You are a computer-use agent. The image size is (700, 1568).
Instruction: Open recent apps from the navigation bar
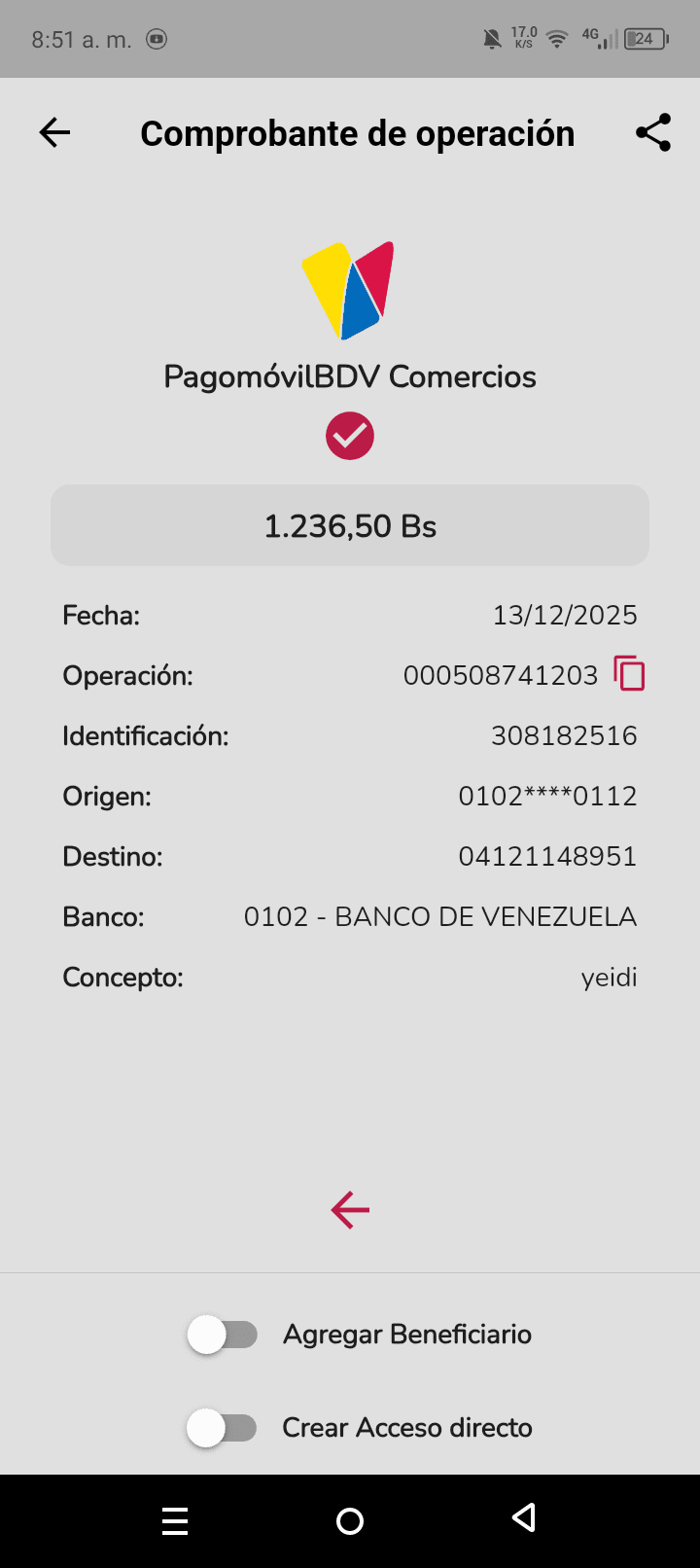[175, 1521]
